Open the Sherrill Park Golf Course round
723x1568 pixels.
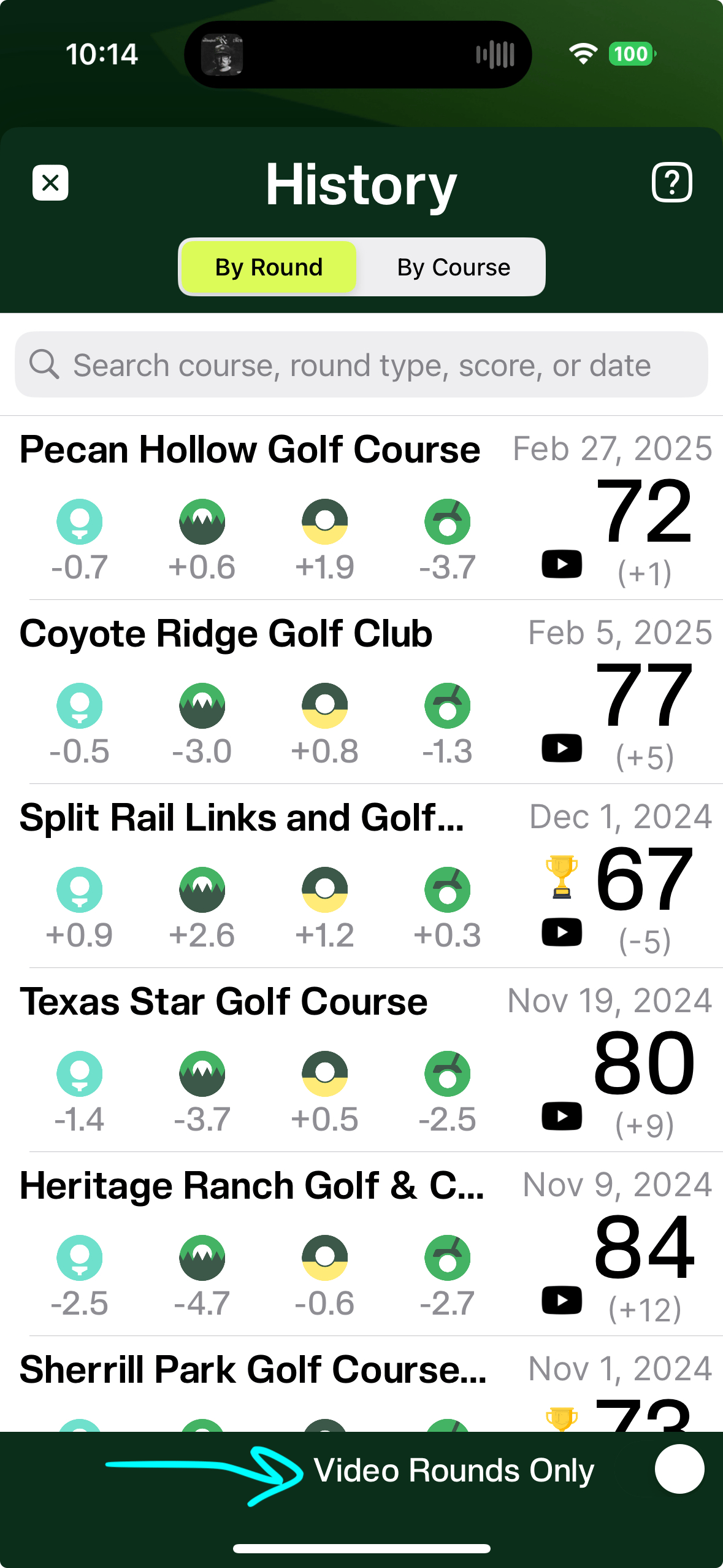click(253, 1370)
